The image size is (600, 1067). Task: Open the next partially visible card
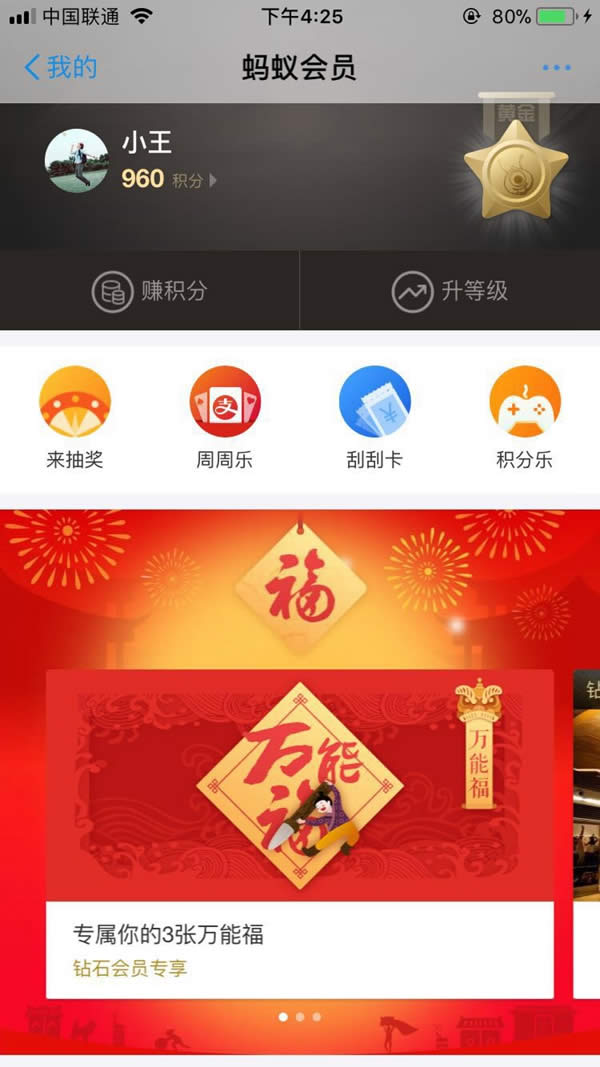pos(587,833)
